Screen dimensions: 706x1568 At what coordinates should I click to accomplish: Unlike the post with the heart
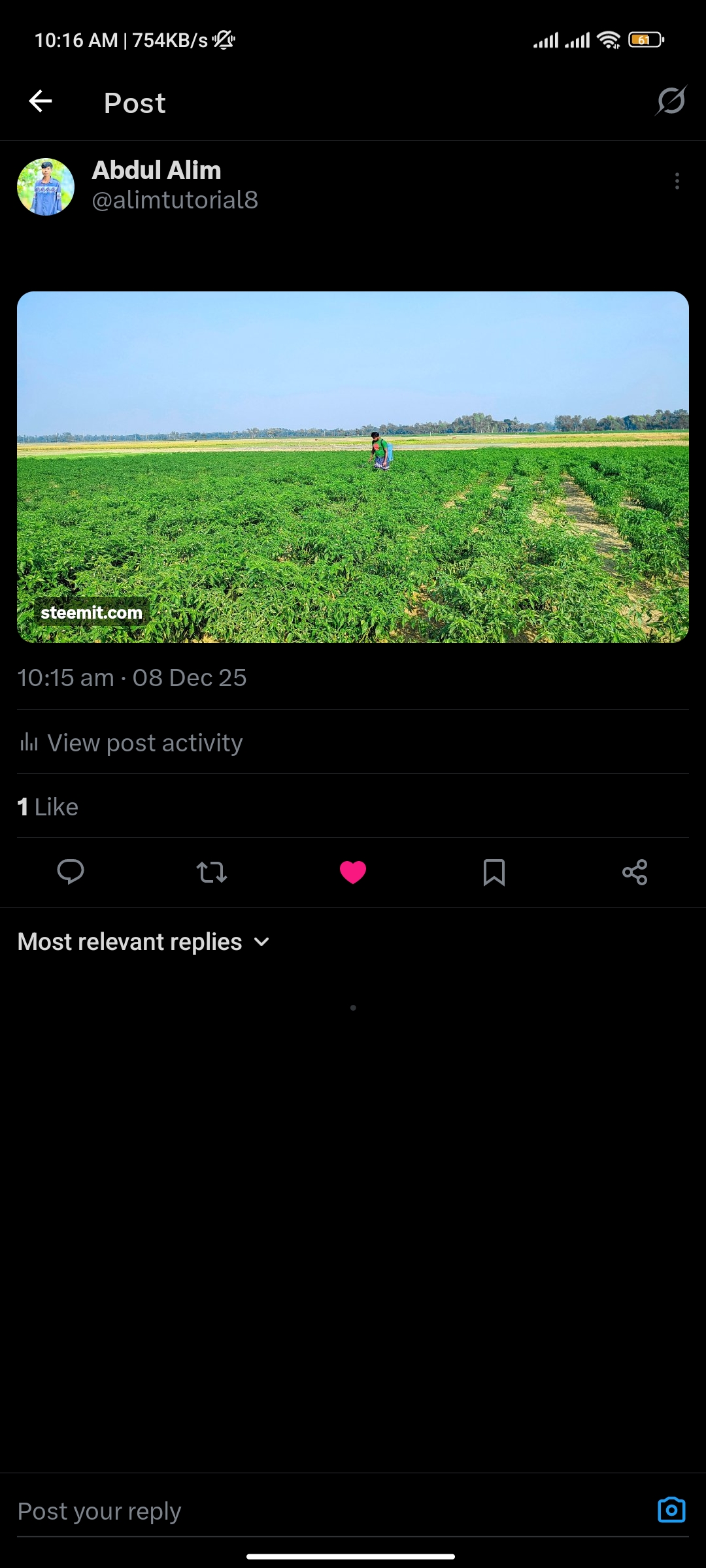pos(353,872)
